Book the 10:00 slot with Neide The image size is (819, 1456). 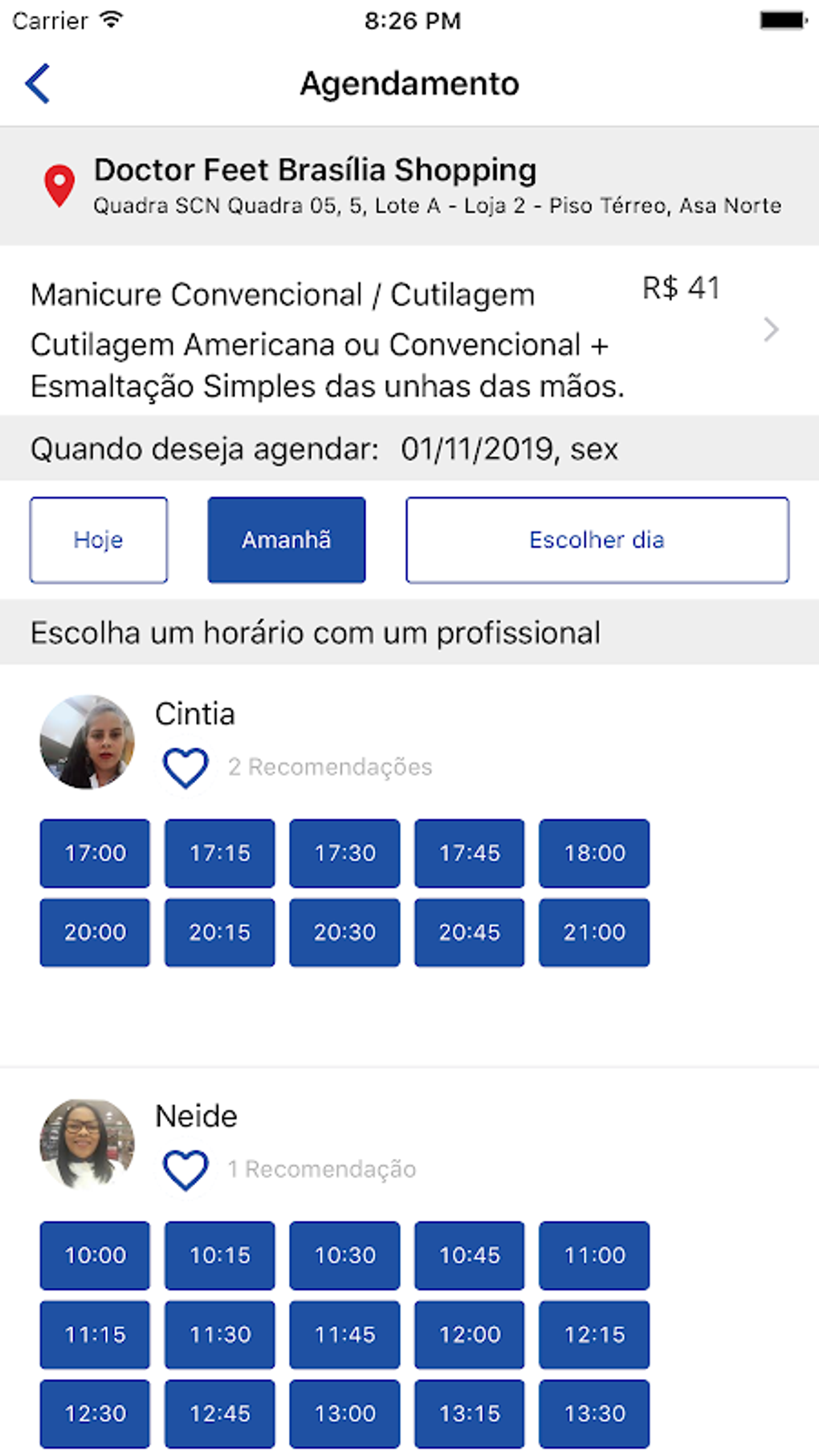point(95,1255)
